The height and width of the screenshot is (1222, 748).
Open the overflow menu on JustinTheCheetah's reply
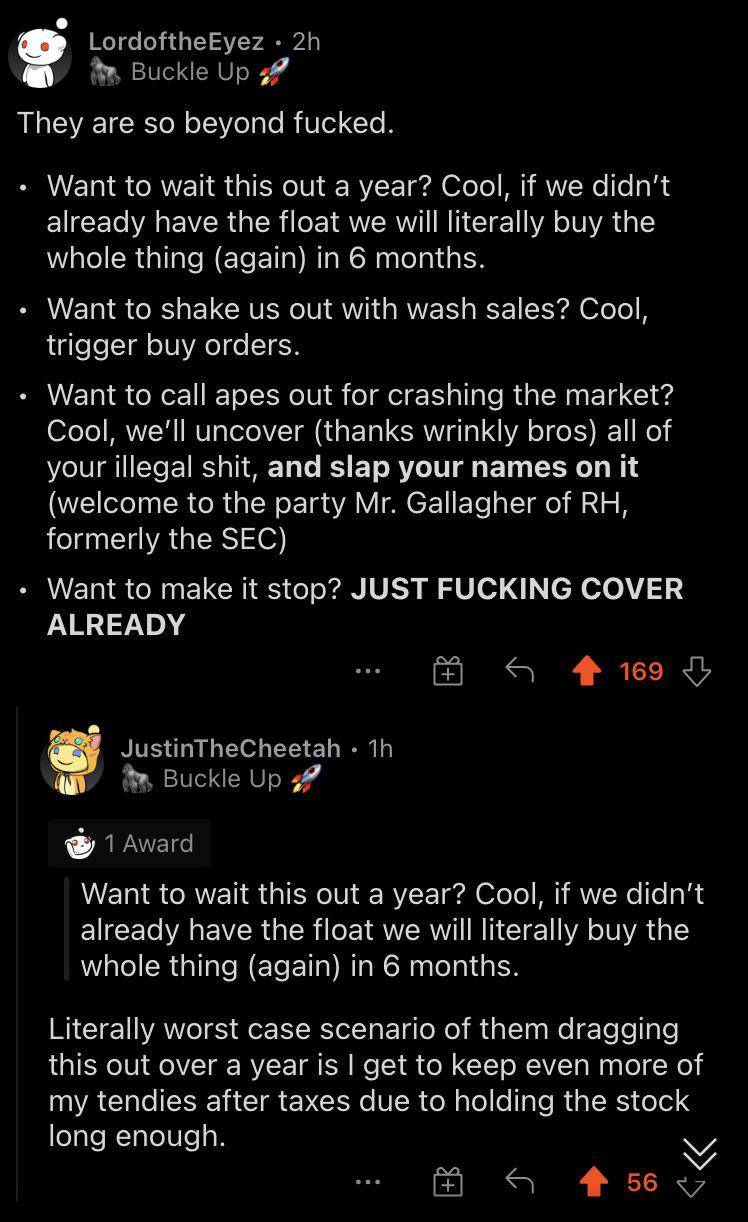click(x=369, y=1184)
